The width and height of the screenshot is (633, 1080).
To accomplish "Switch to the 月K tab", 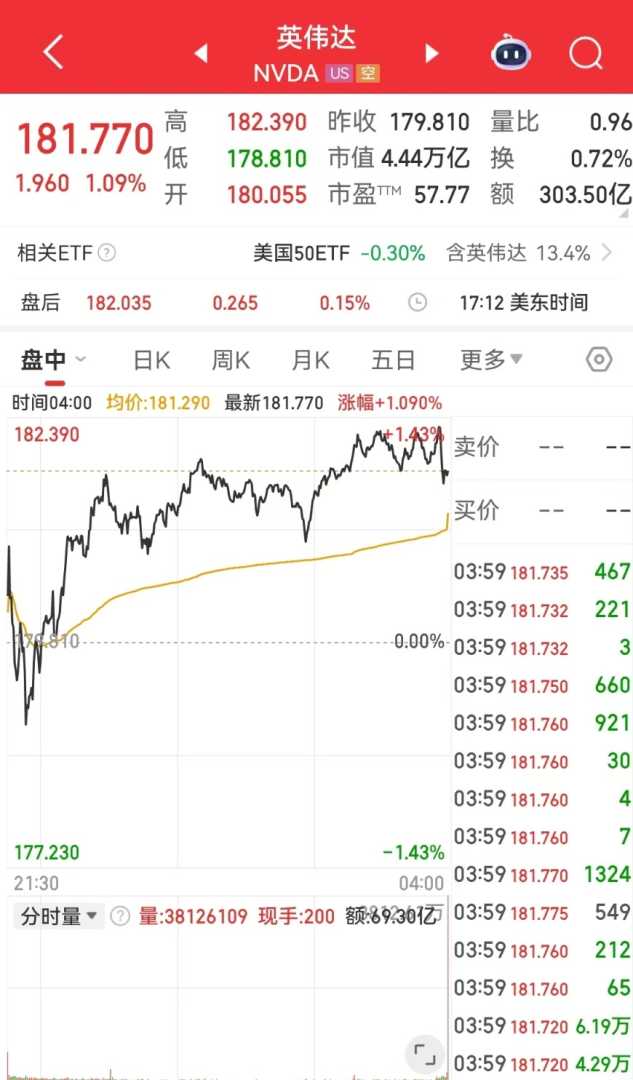I will coord(310,360).
